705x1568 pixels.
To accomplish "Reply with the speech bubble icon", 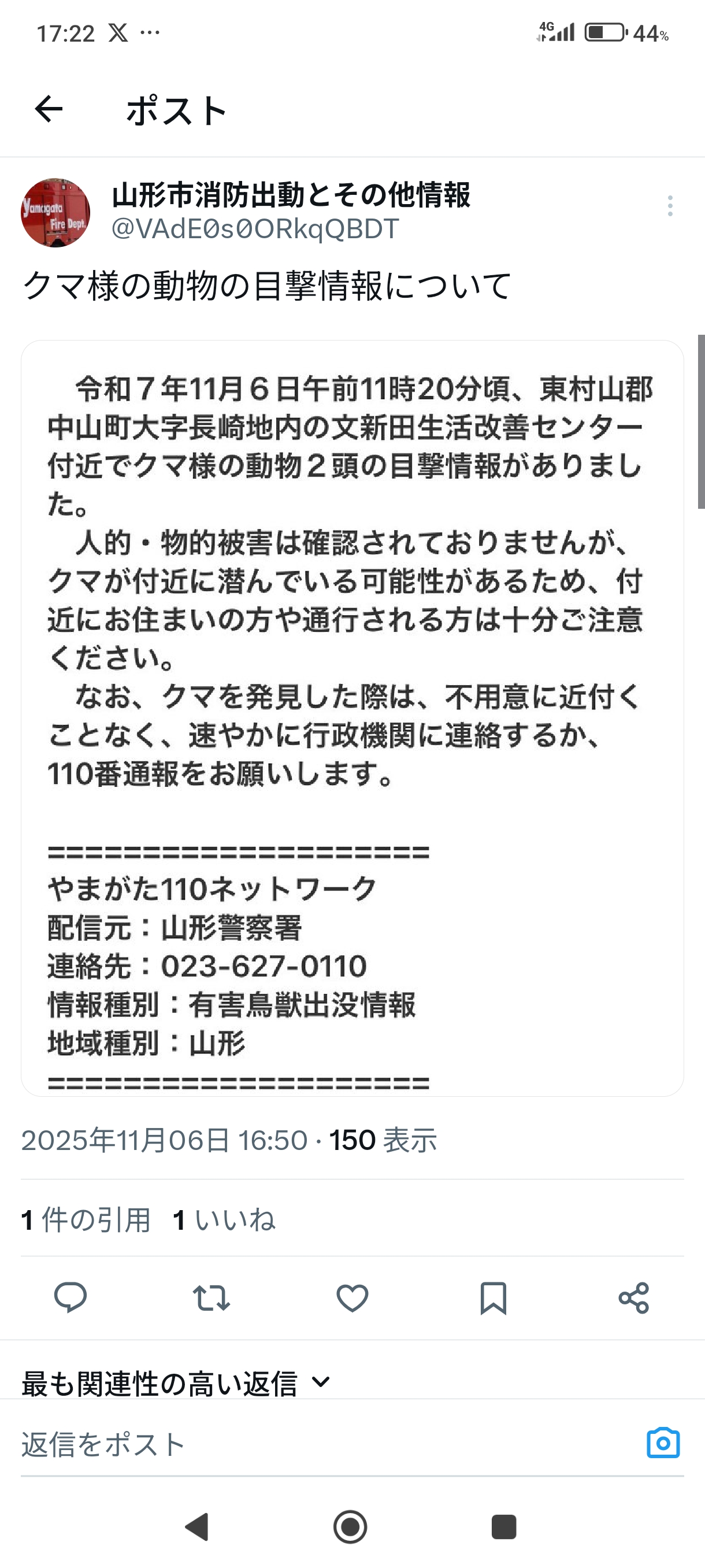I will [x=70, y=1299].
